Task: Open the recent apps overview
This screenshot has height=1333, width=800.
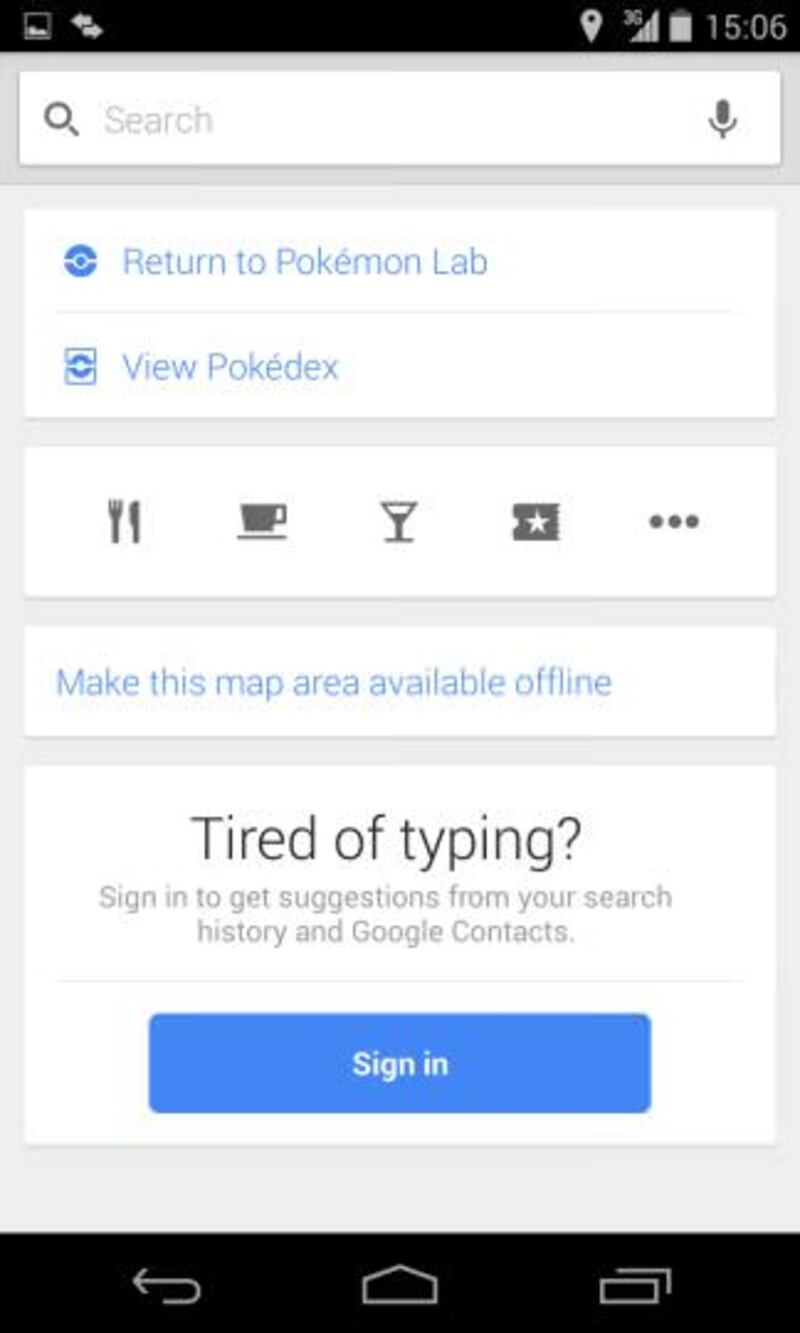Action: tap(635, 1285)
